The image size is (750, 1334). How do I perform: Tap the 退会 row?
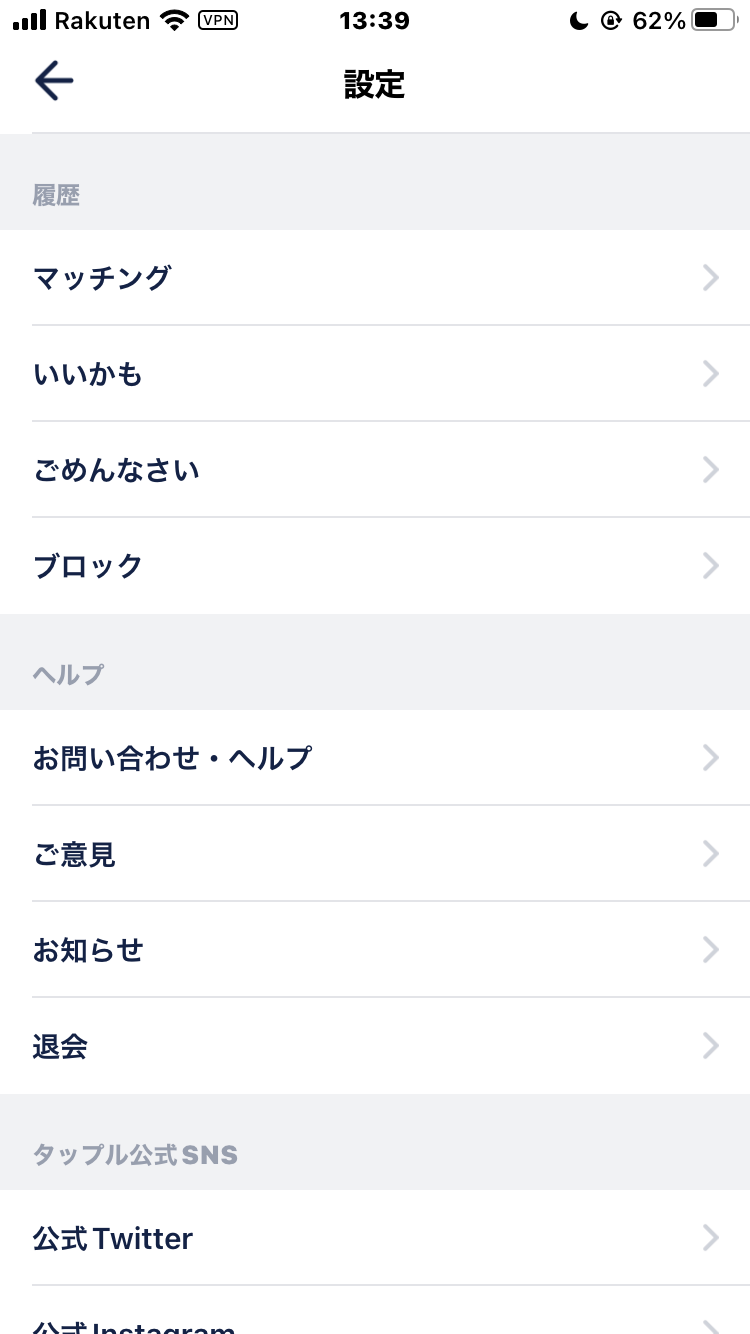point(375,1046)
